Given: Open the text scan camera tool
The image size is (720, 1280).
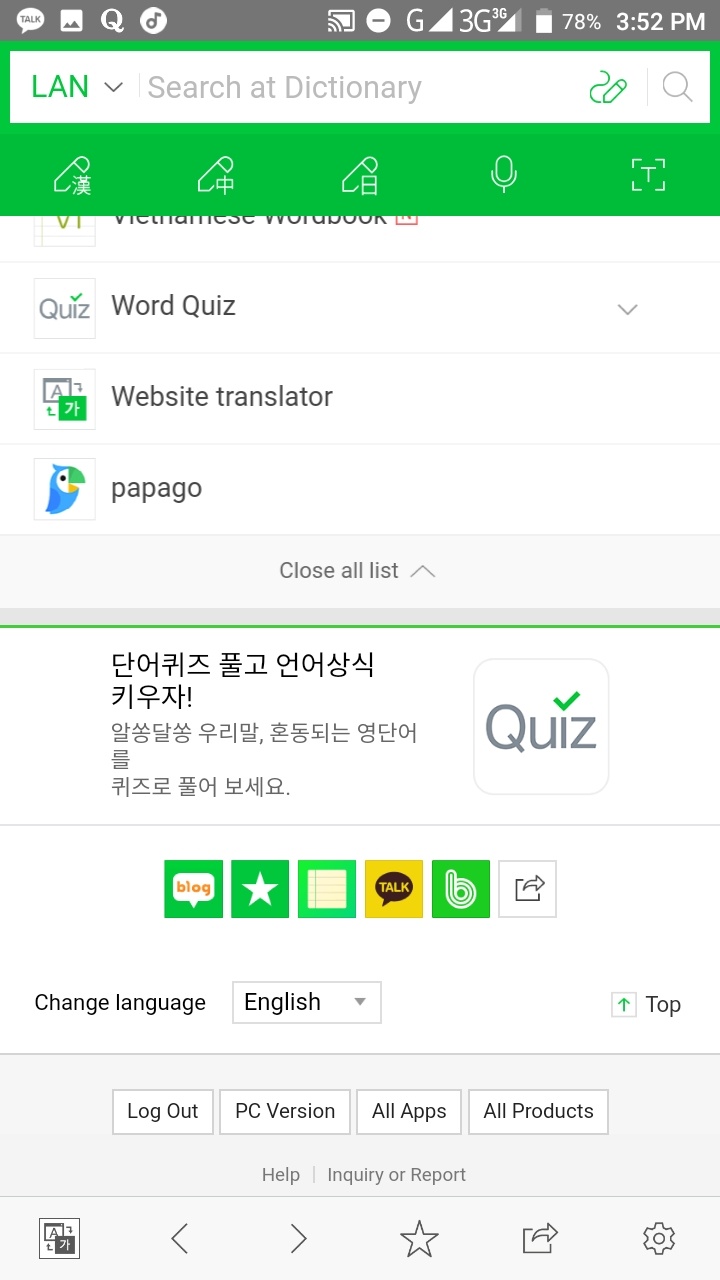Looking at the screenshot, I should point(648,175).
